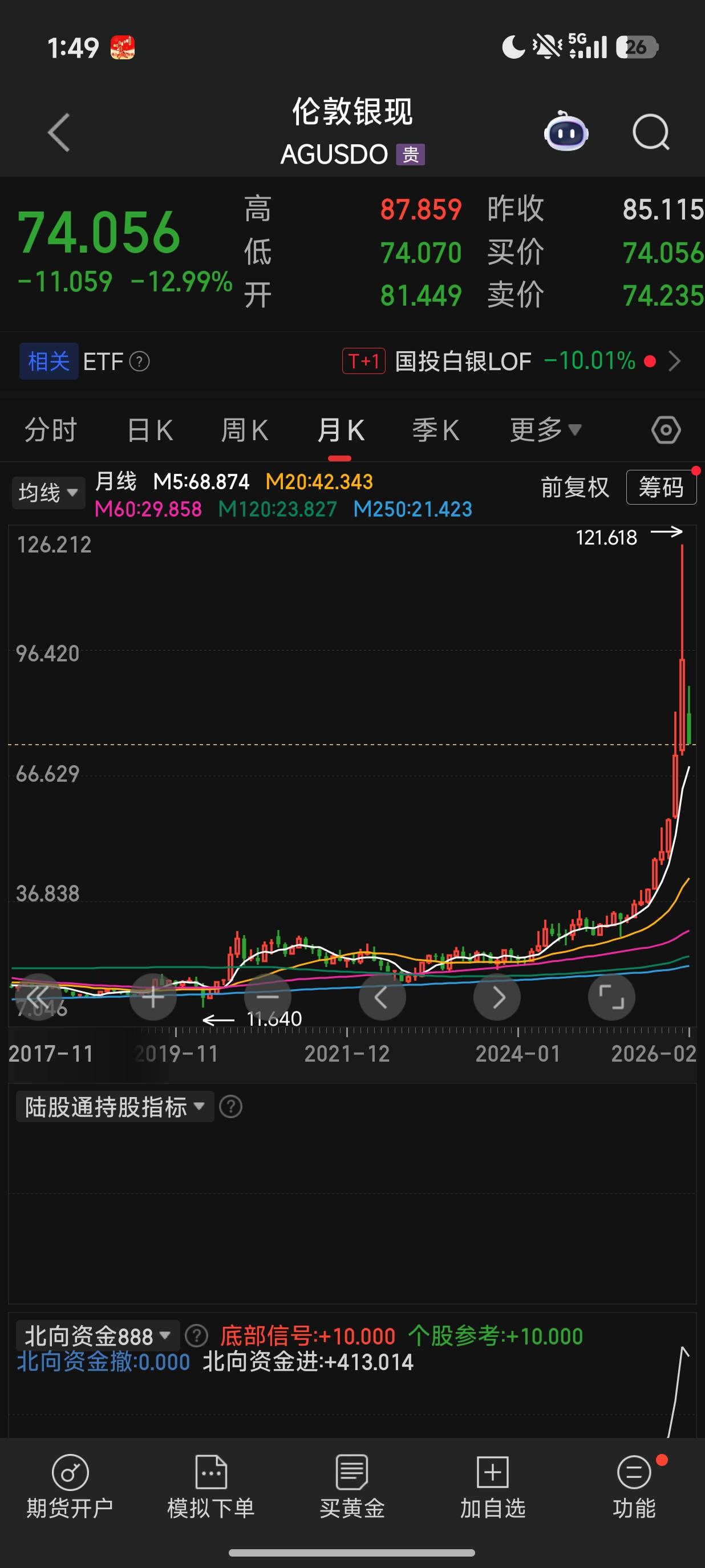This screenshot has width=705, height=1568.
Task: Open 期货开户 in bottom bar
Action: click(x=70, y=1486)
